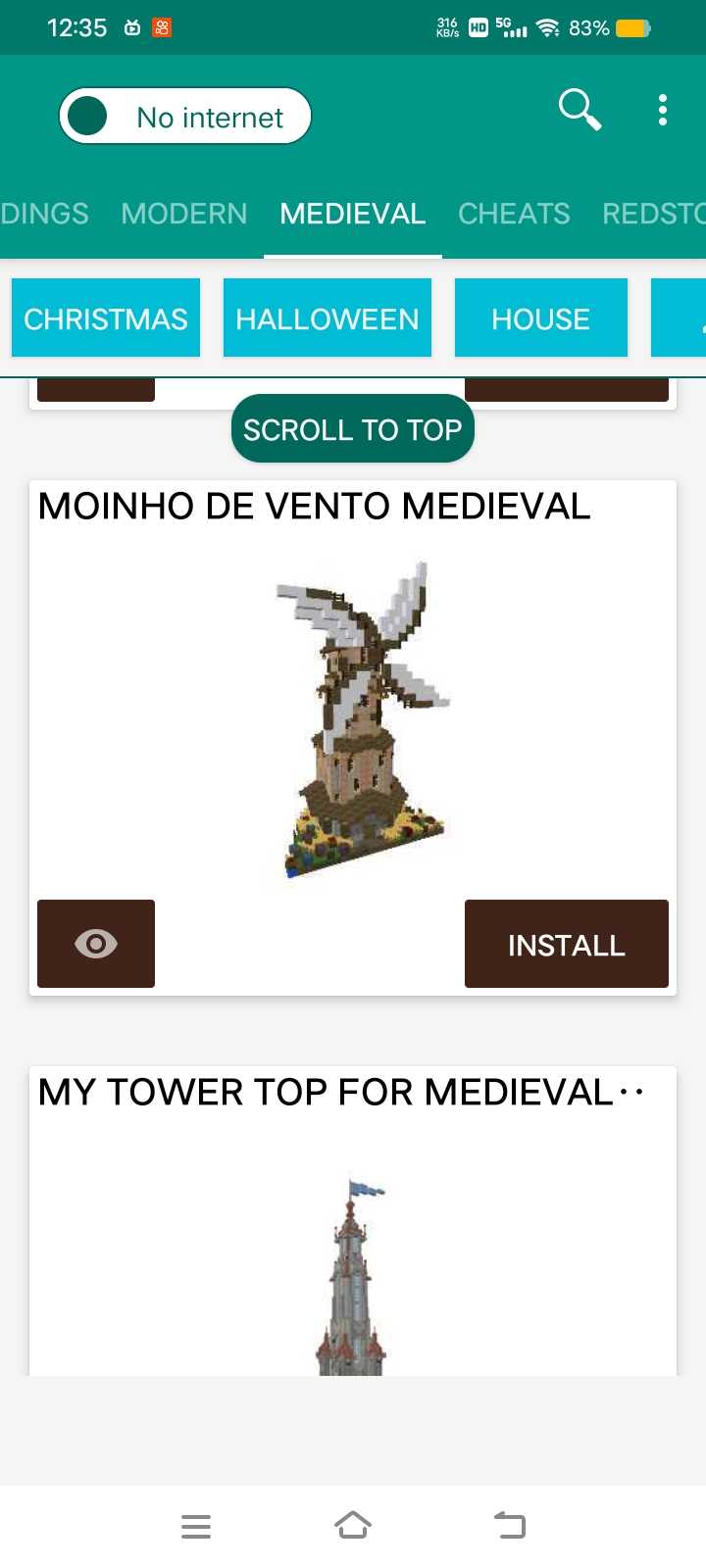706x1568 pixels.
Task: Open the three-dot overflow menu
Action: coord(663,110)
